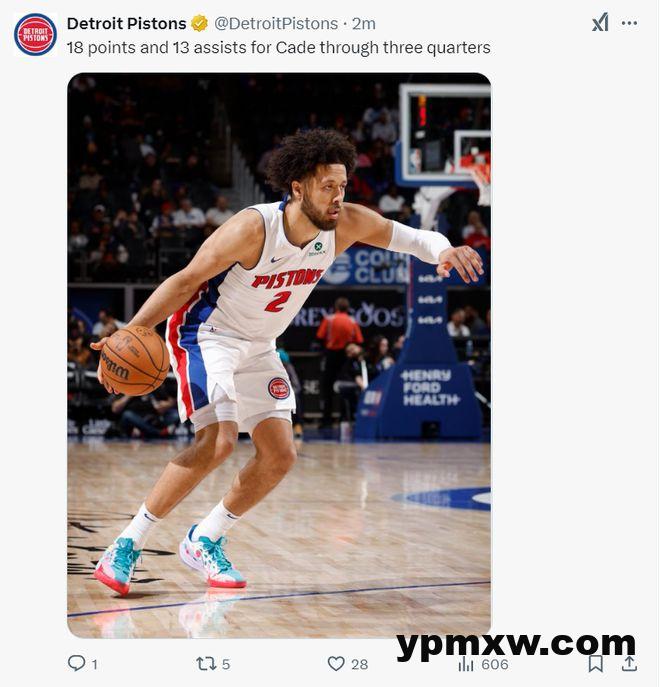Reply to the Pistons post
Screen dimensions: 660x687
[x=77, y=663]
